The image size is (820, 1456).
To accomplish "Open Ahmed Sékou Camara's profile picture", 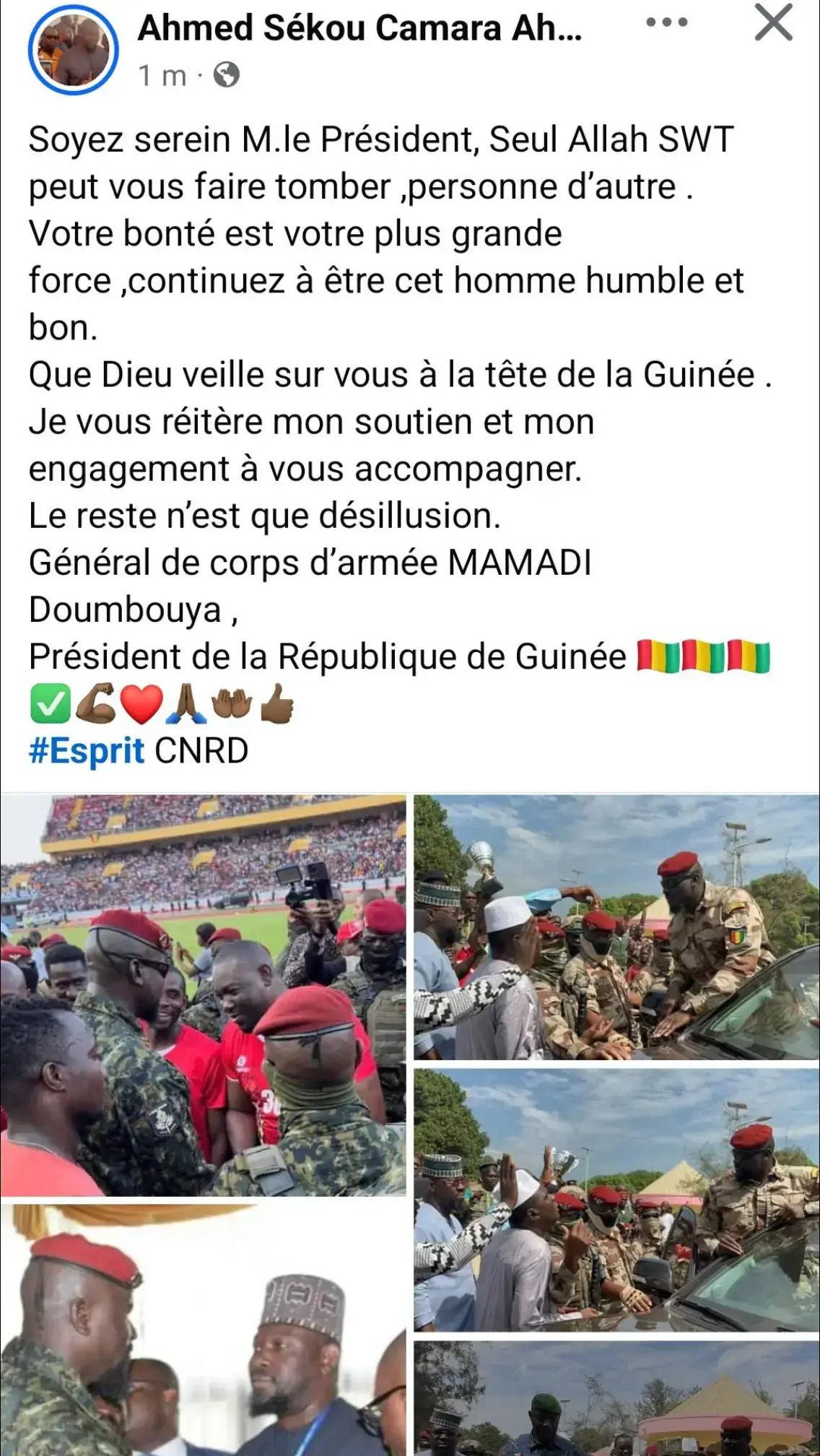I will pyautogui.click(x=73, y=50).
